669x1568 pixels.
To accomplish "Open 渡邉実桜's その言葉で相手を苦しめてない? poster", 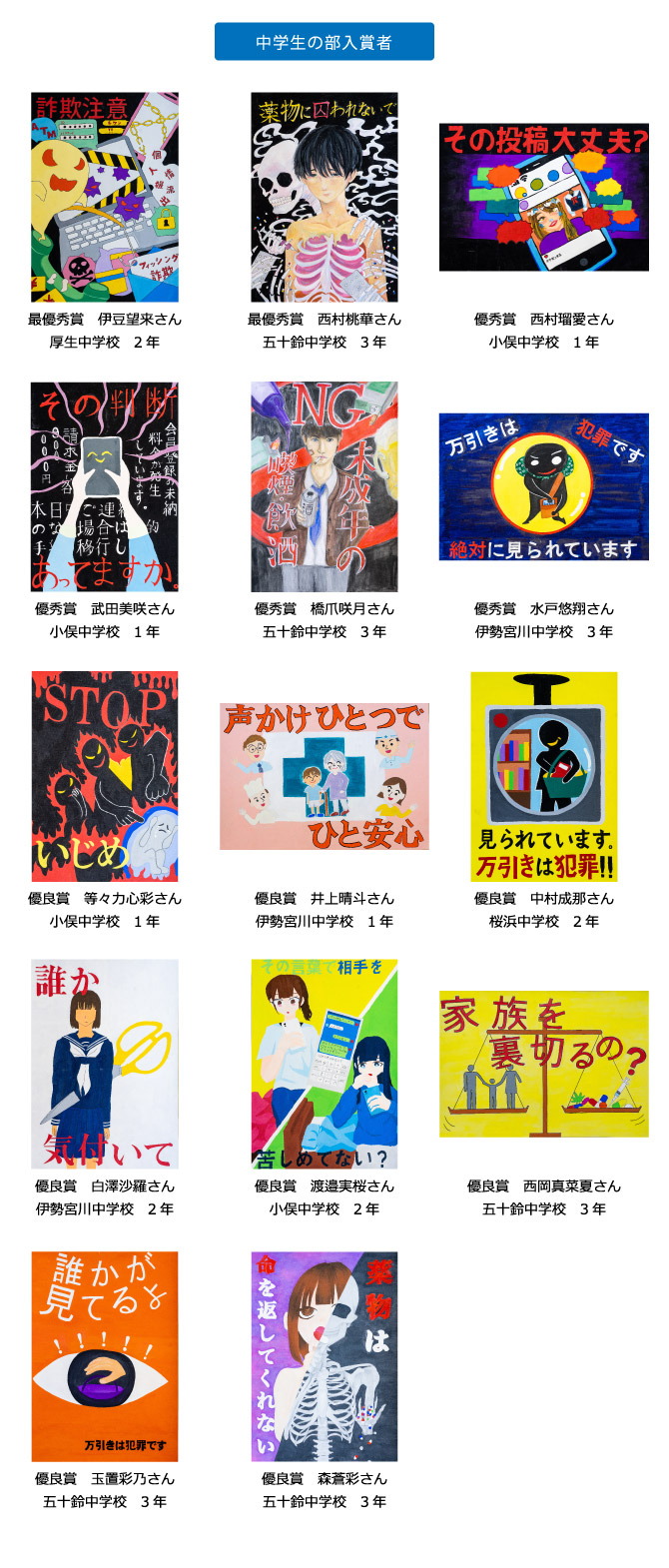I will coord(325,1064).
